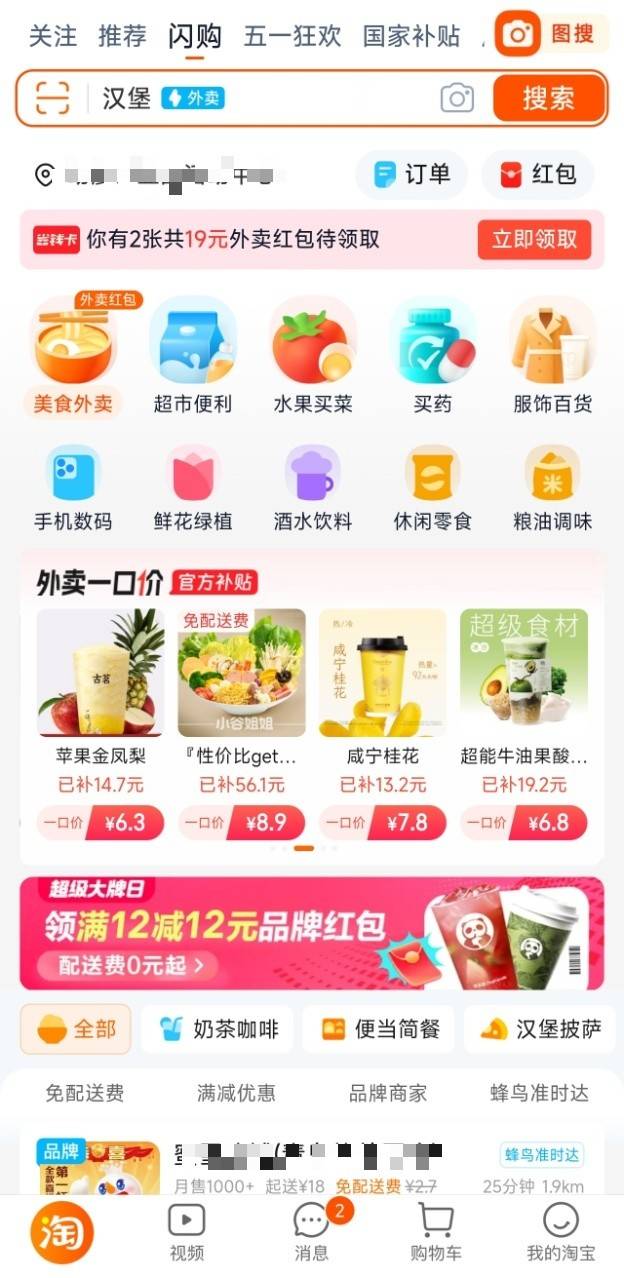Open 订单 orders

tap(411, 175)
